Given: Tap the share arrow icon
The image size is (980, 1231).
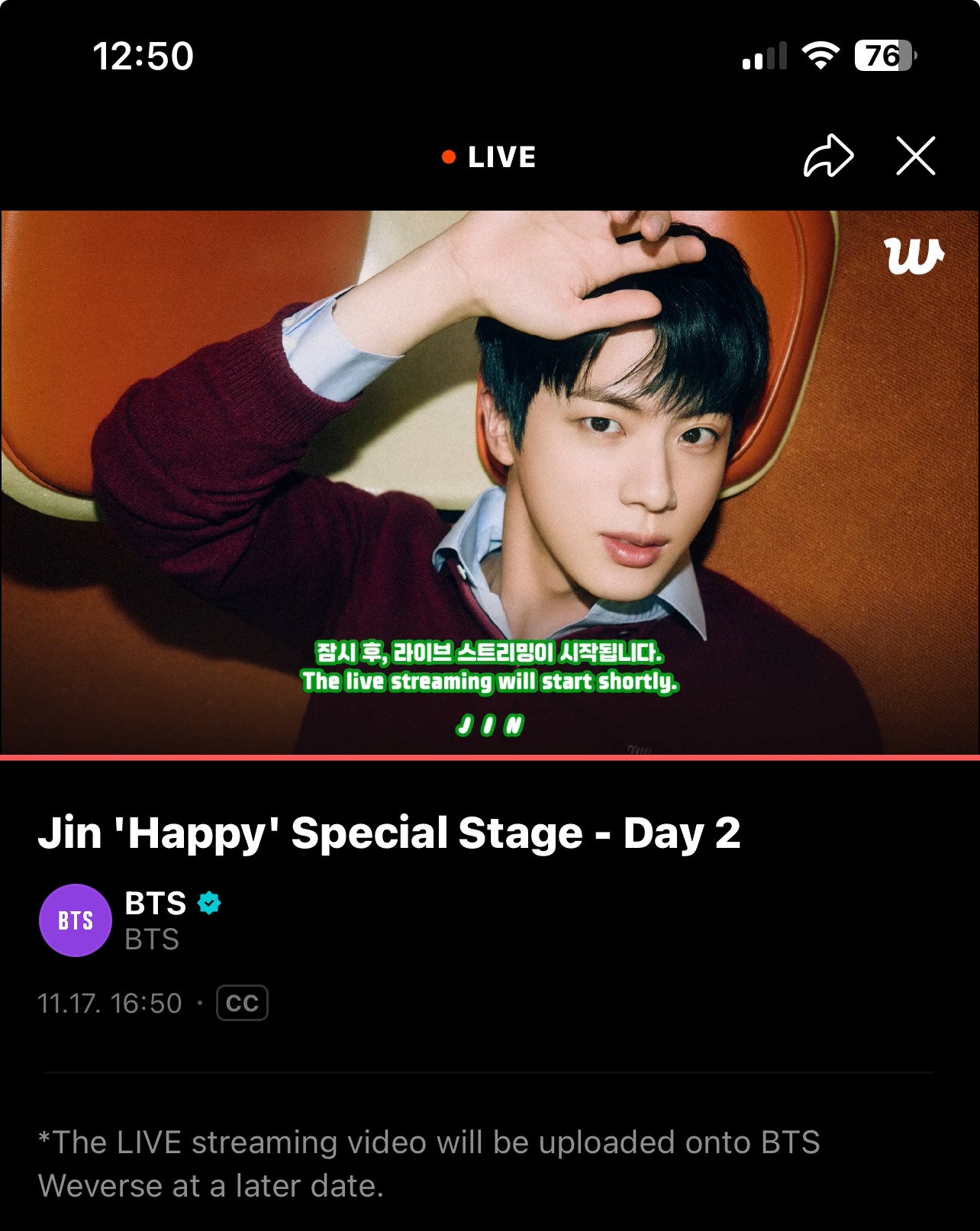Looking at the screenshot, I should 830,155.
